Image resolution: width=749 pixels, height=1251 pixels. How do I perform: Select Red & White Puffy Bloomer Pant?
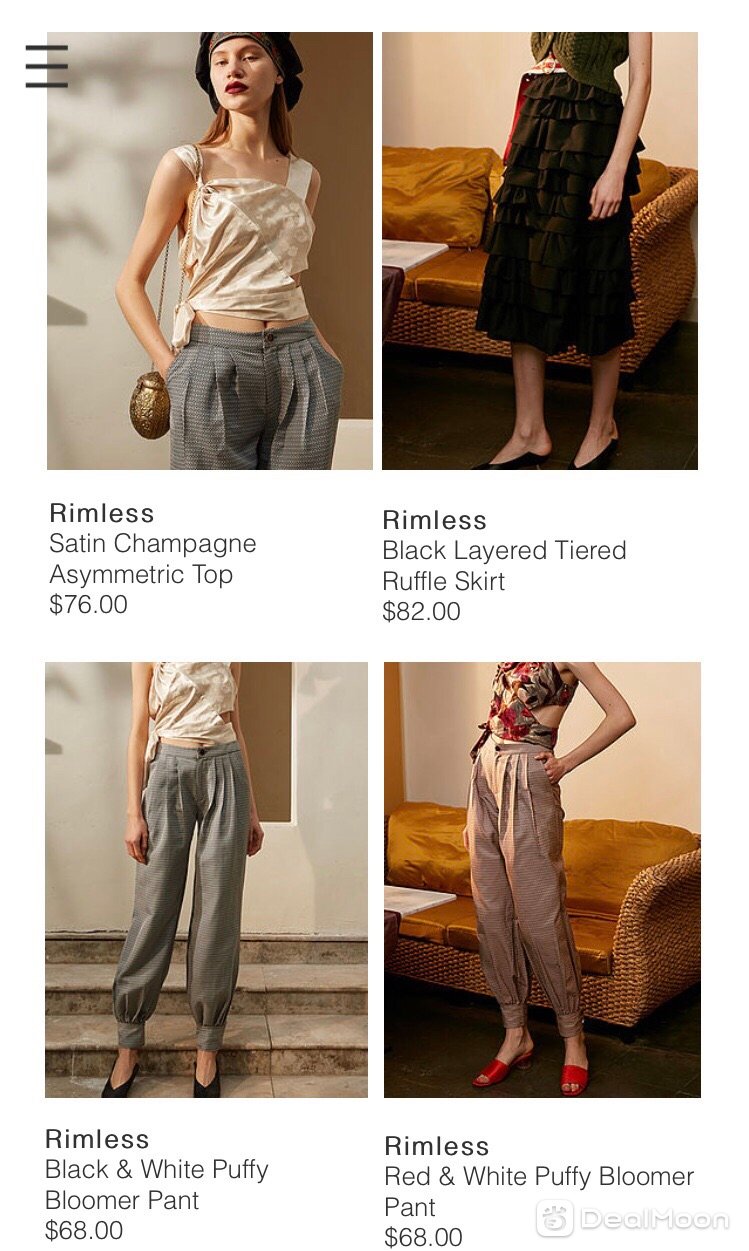542,879
